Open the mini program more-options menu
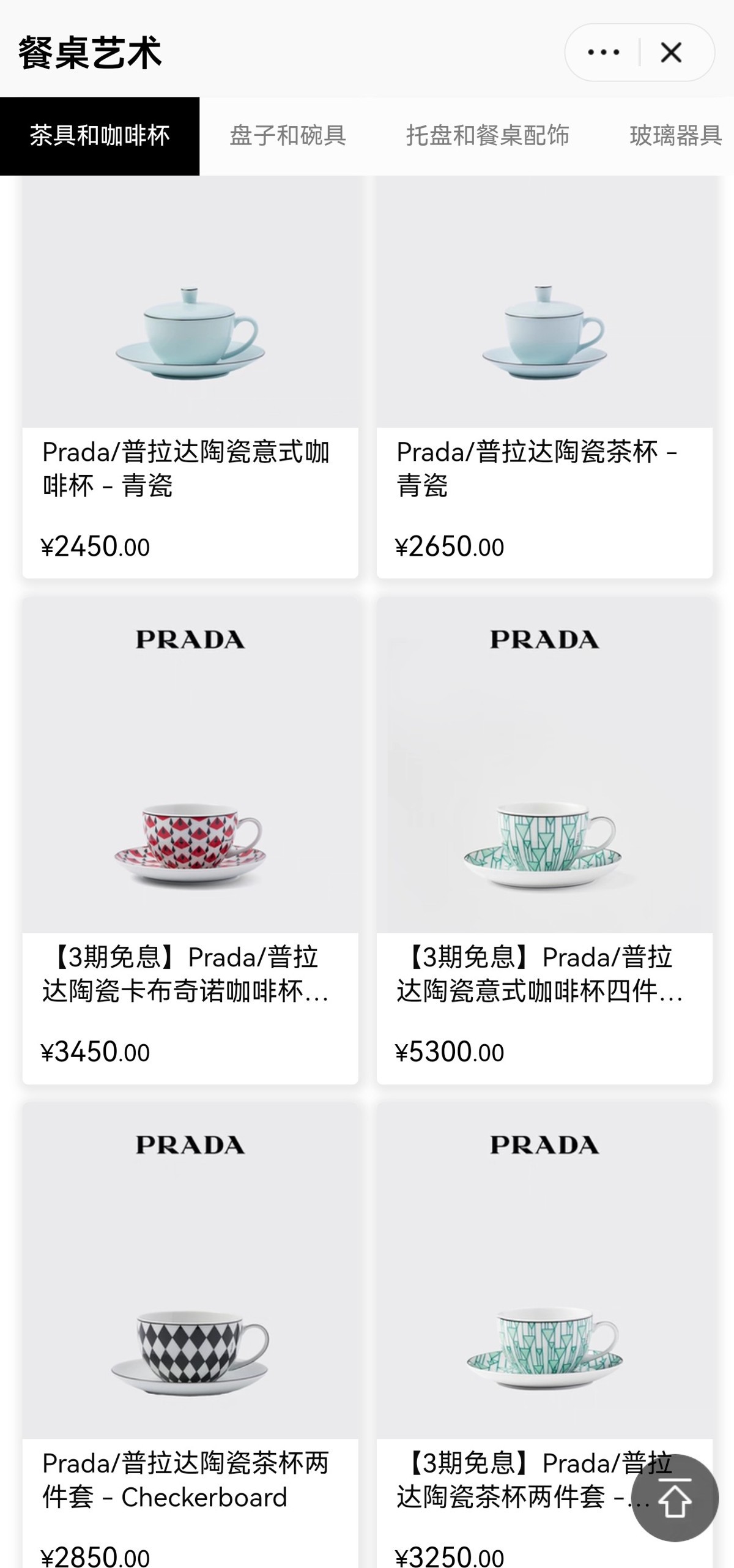This screenshot has height=1568, width=734. 603,53
